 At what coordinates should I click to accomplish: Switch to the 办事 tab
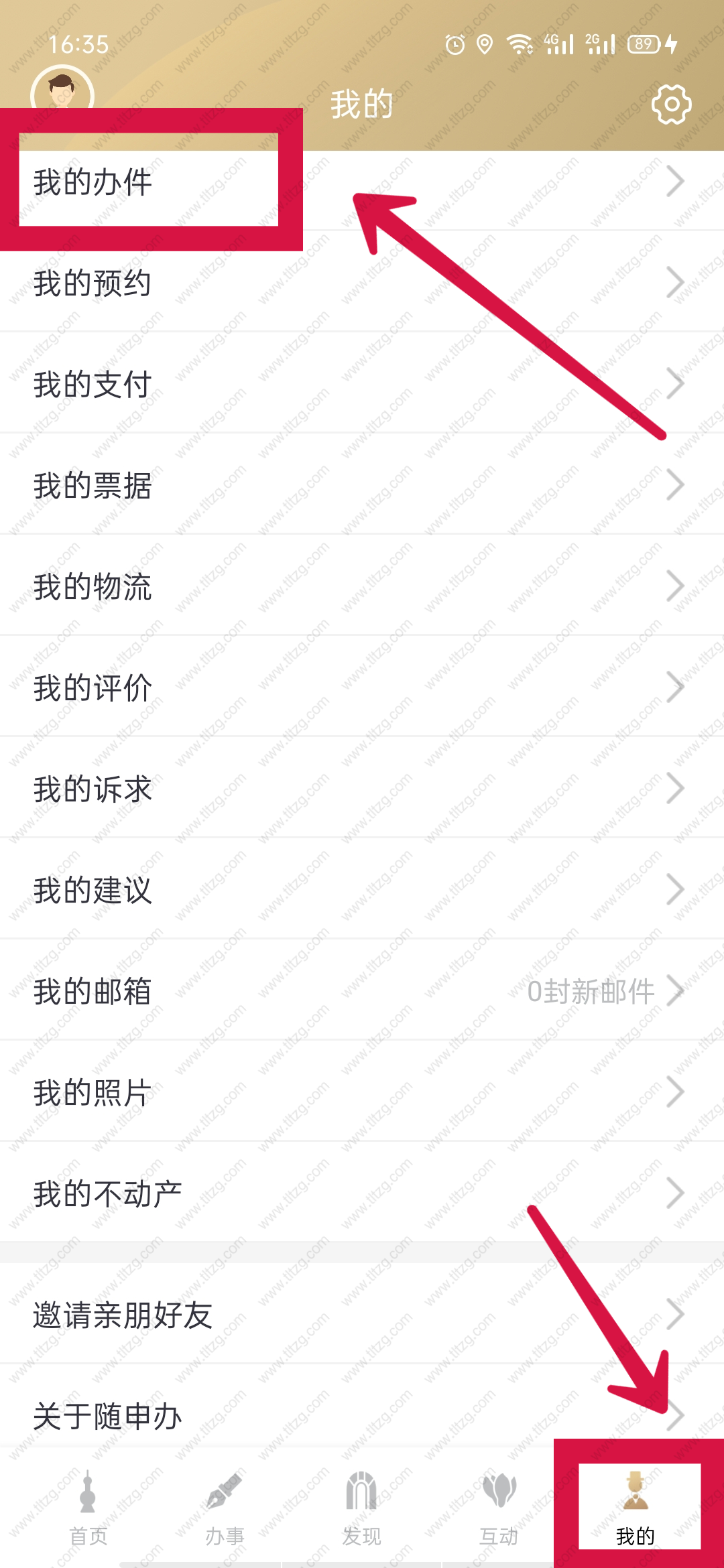[225, 1509]
